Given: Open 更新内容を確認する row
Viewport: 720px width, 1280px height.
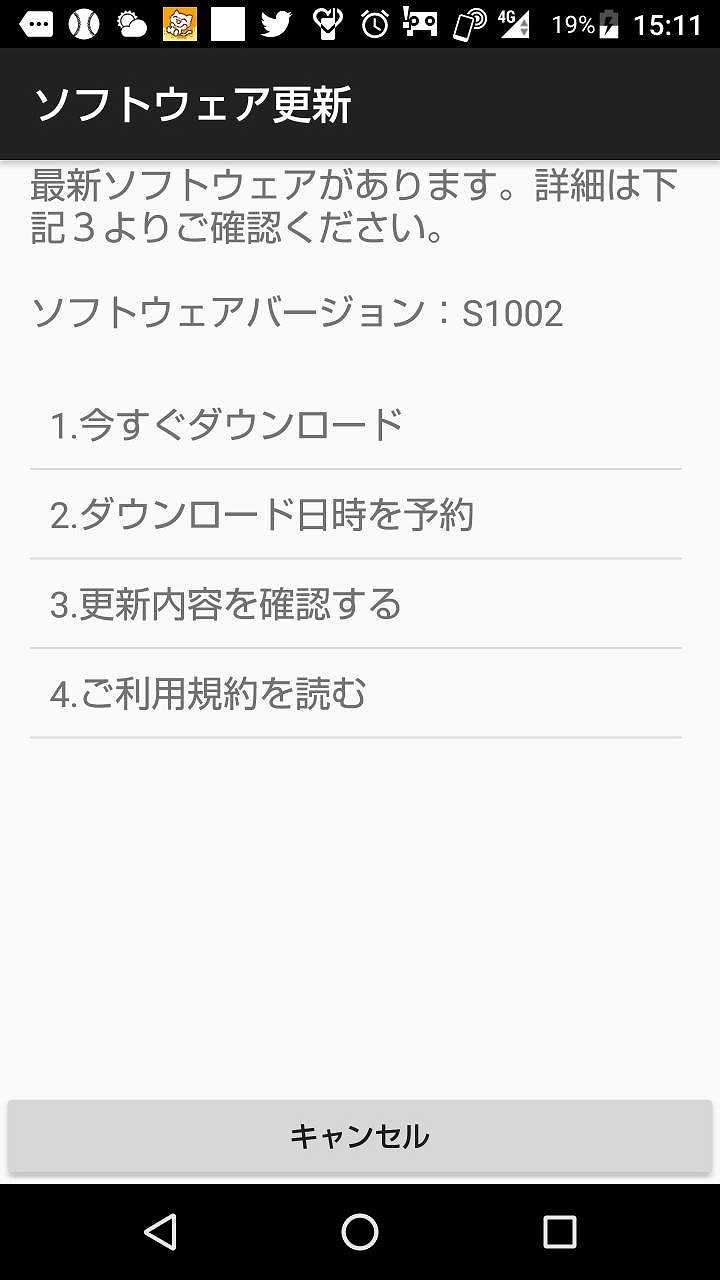Looking at the screenshot, I should coord(355,604).
